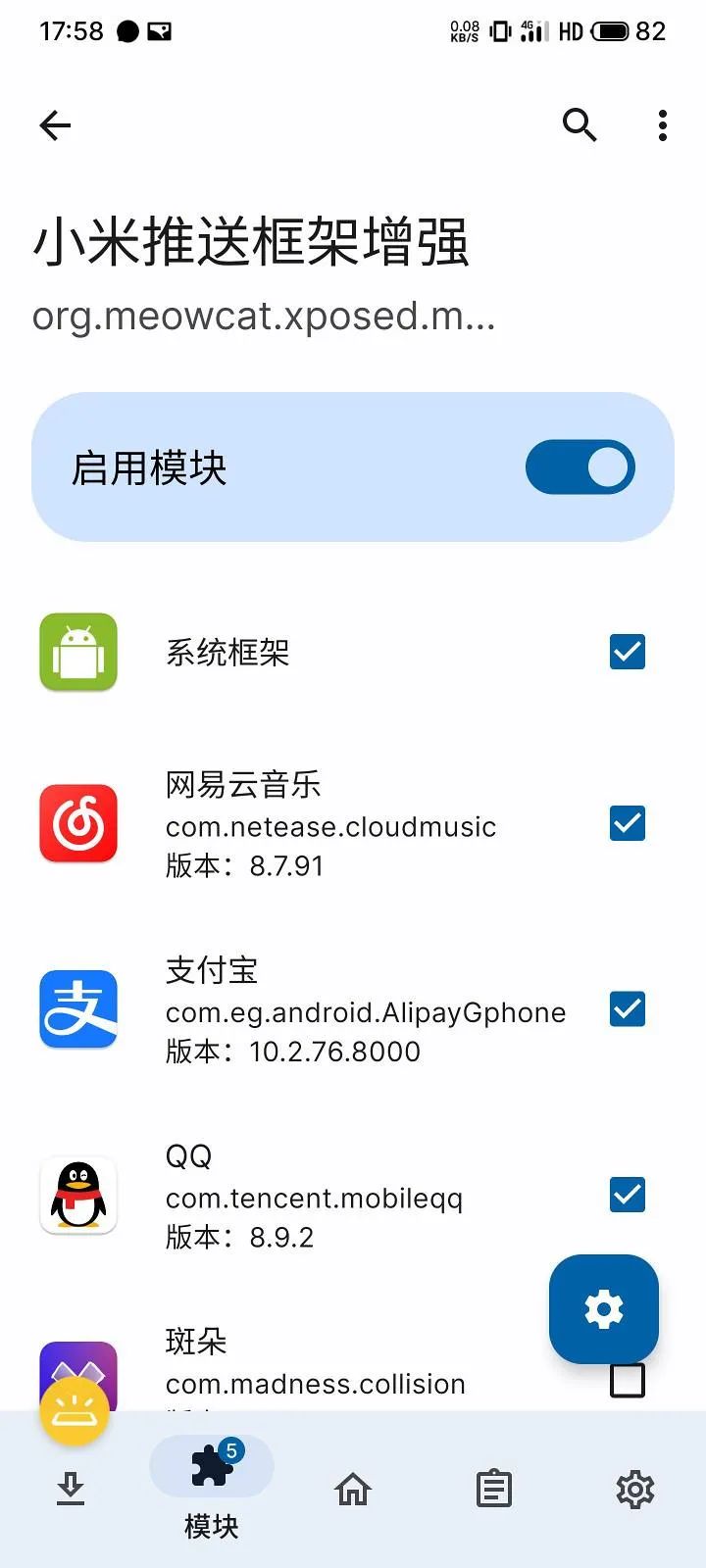Uncheck 网易云音乐 from the module scope
Image resolution: width=706 pixels, height=1568 pixels.
point(628,823)
